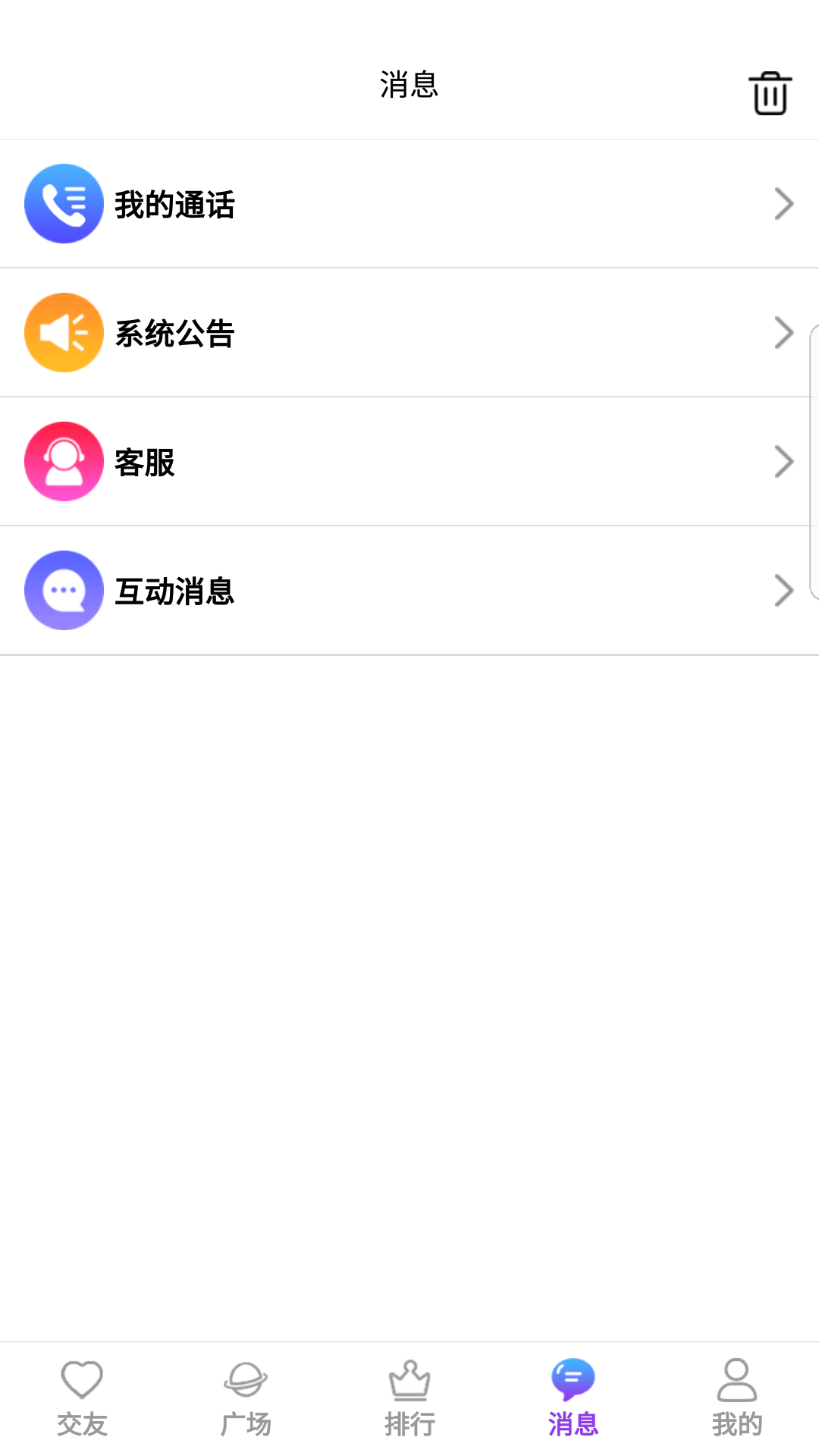Tap the 消息 page title
Screen dimensions: 819x1456
409,86
